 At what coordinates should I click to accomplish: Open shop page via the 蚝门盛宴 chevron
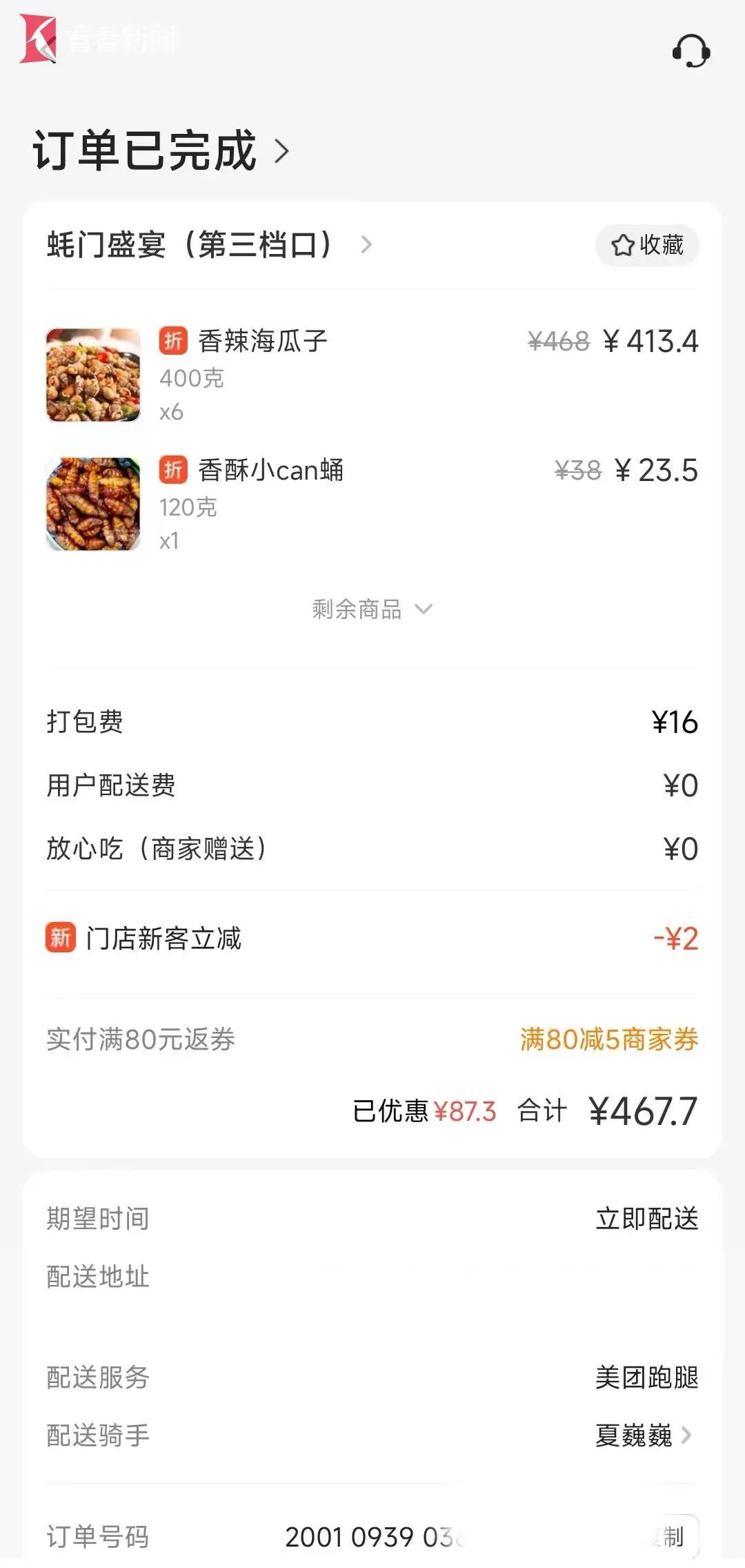(367, 245)
